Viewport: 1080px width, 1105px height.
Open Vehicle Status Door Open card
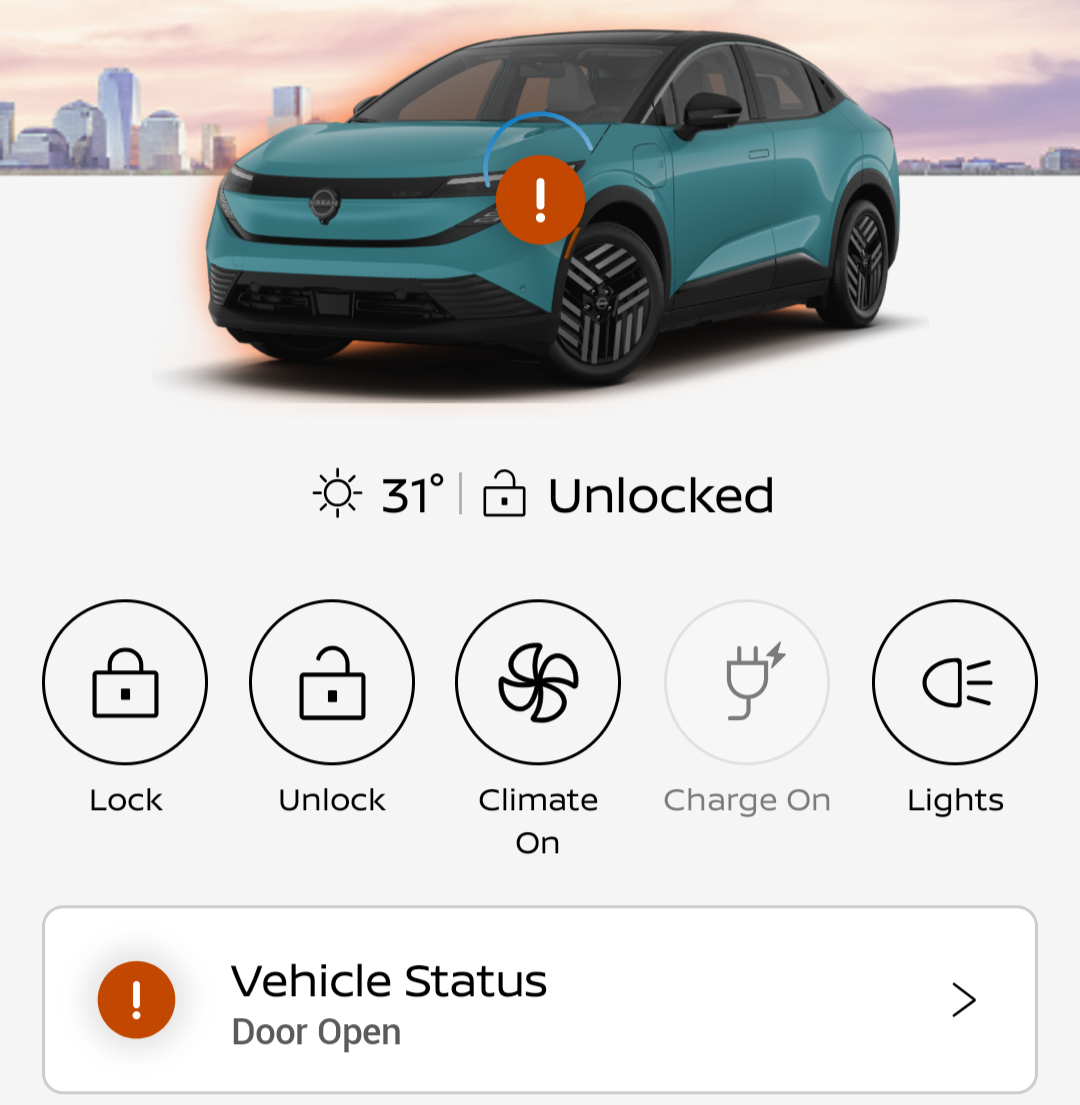(x=540, y=1000)
